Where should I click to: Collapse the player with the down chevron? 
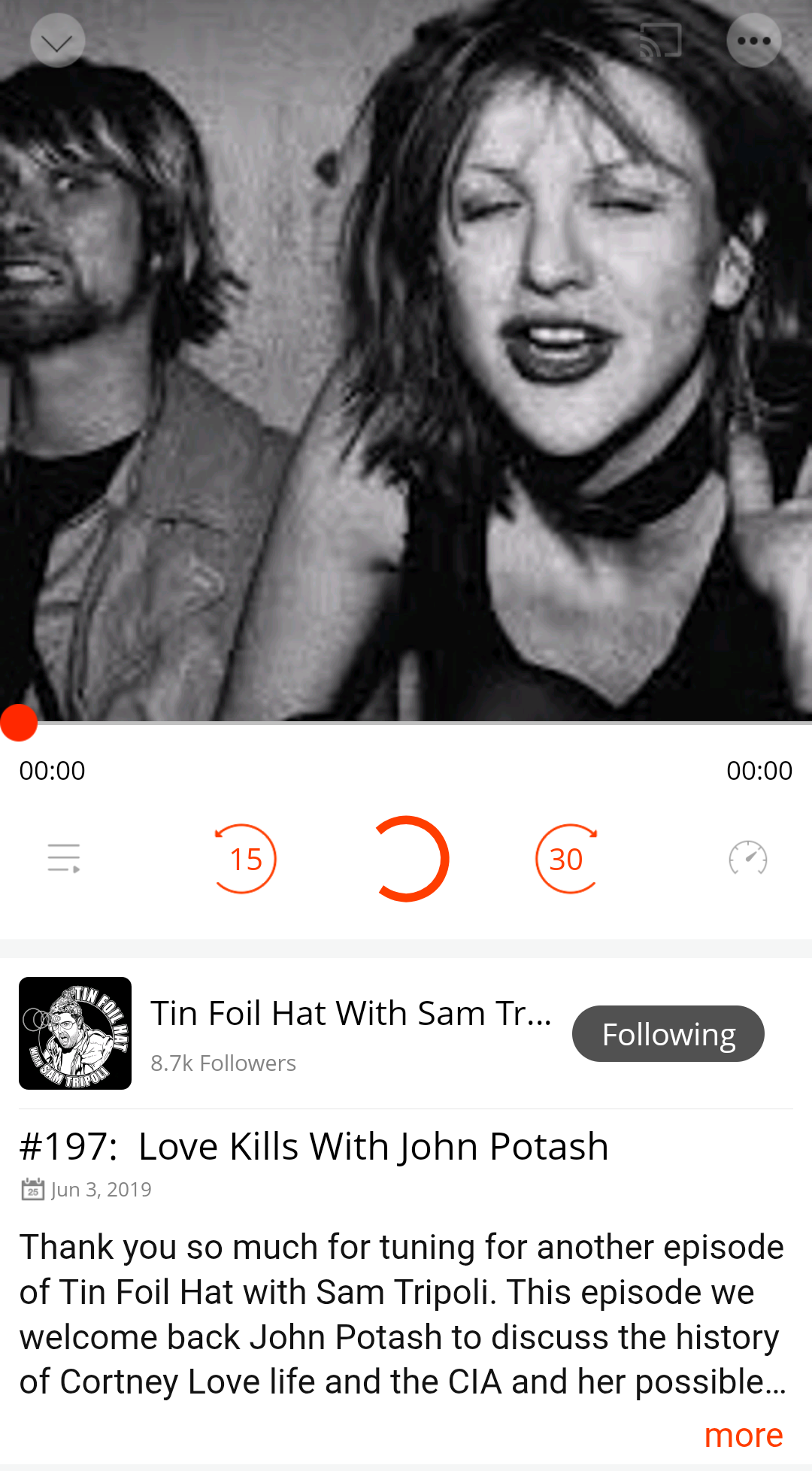[57, 41]
